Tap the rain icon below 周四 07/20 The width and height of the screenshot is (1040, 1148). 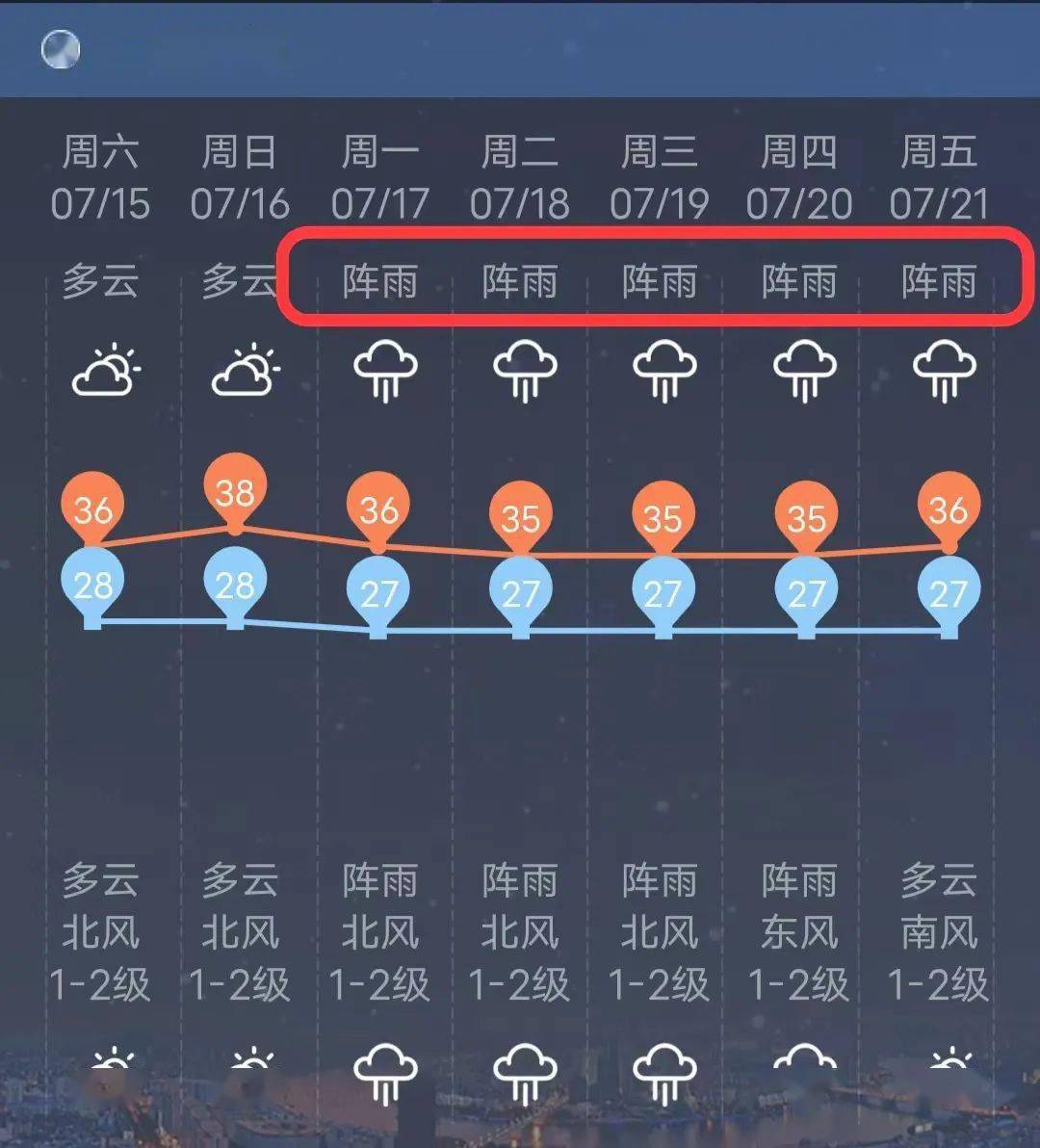[804, 371]
